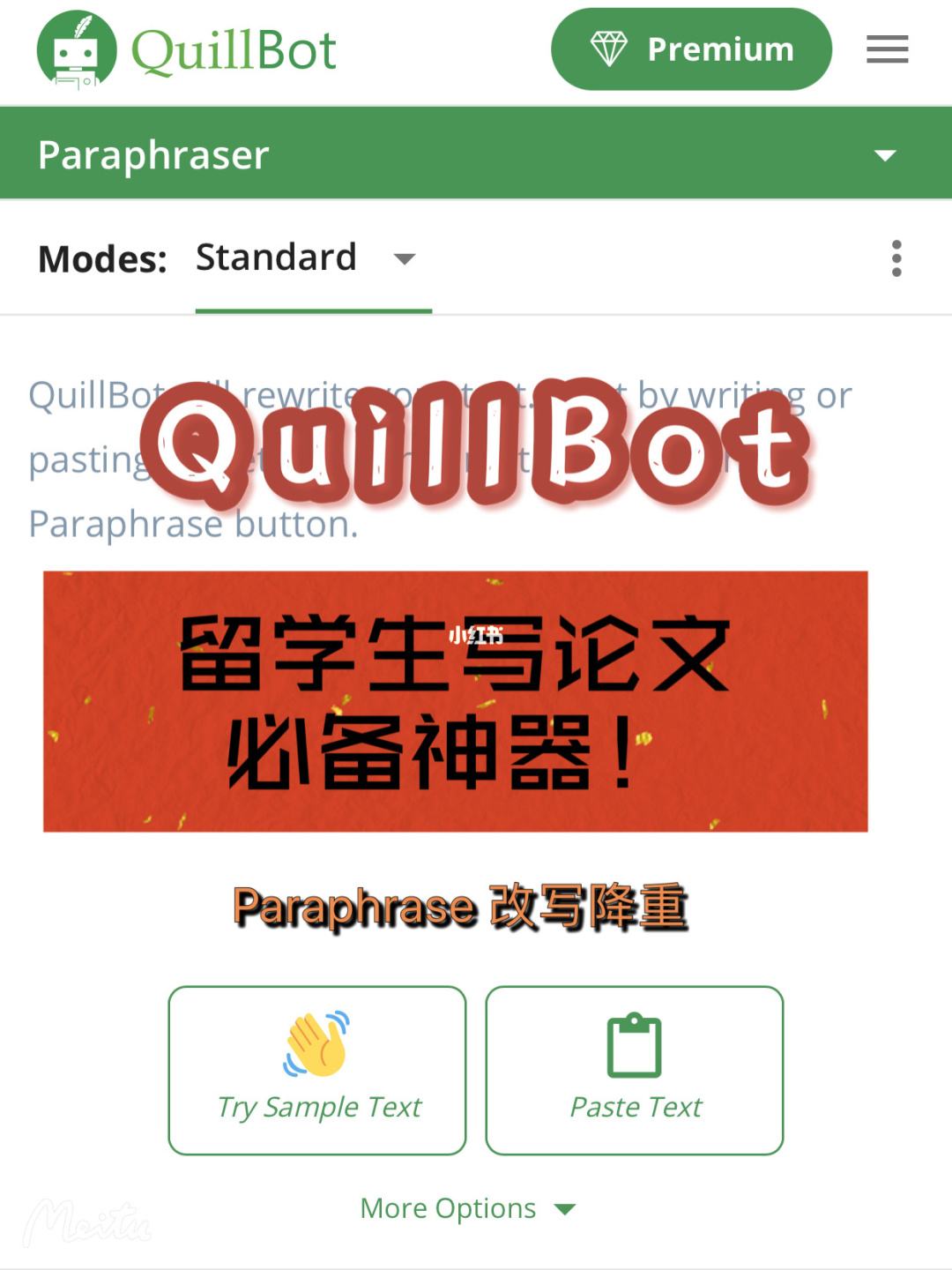The height and width of the screenshot is (1270, 952).
Task: Expand More Options
Action: coord(467,1208)
